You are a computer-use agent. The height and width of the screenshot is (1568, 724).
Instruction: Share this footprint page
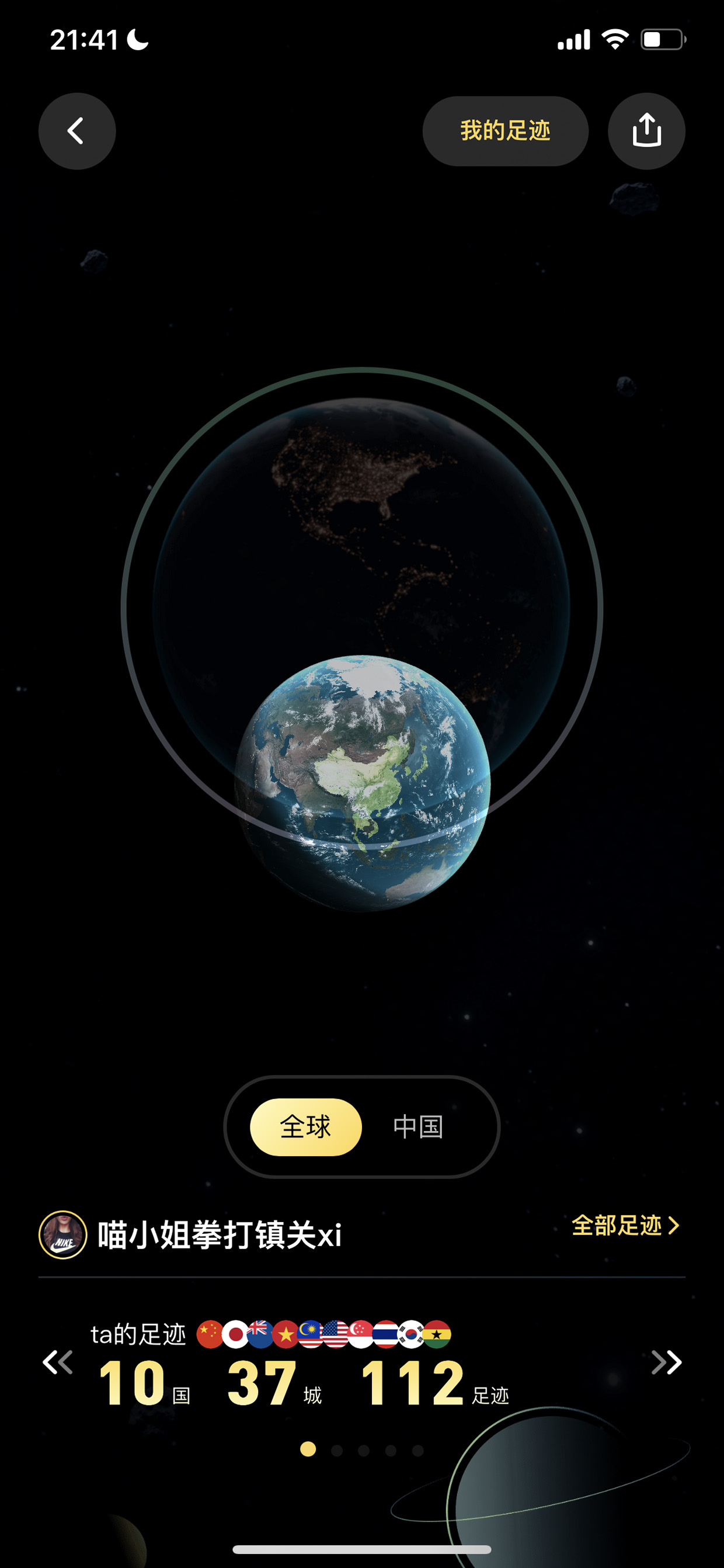(x=646, y=131)
